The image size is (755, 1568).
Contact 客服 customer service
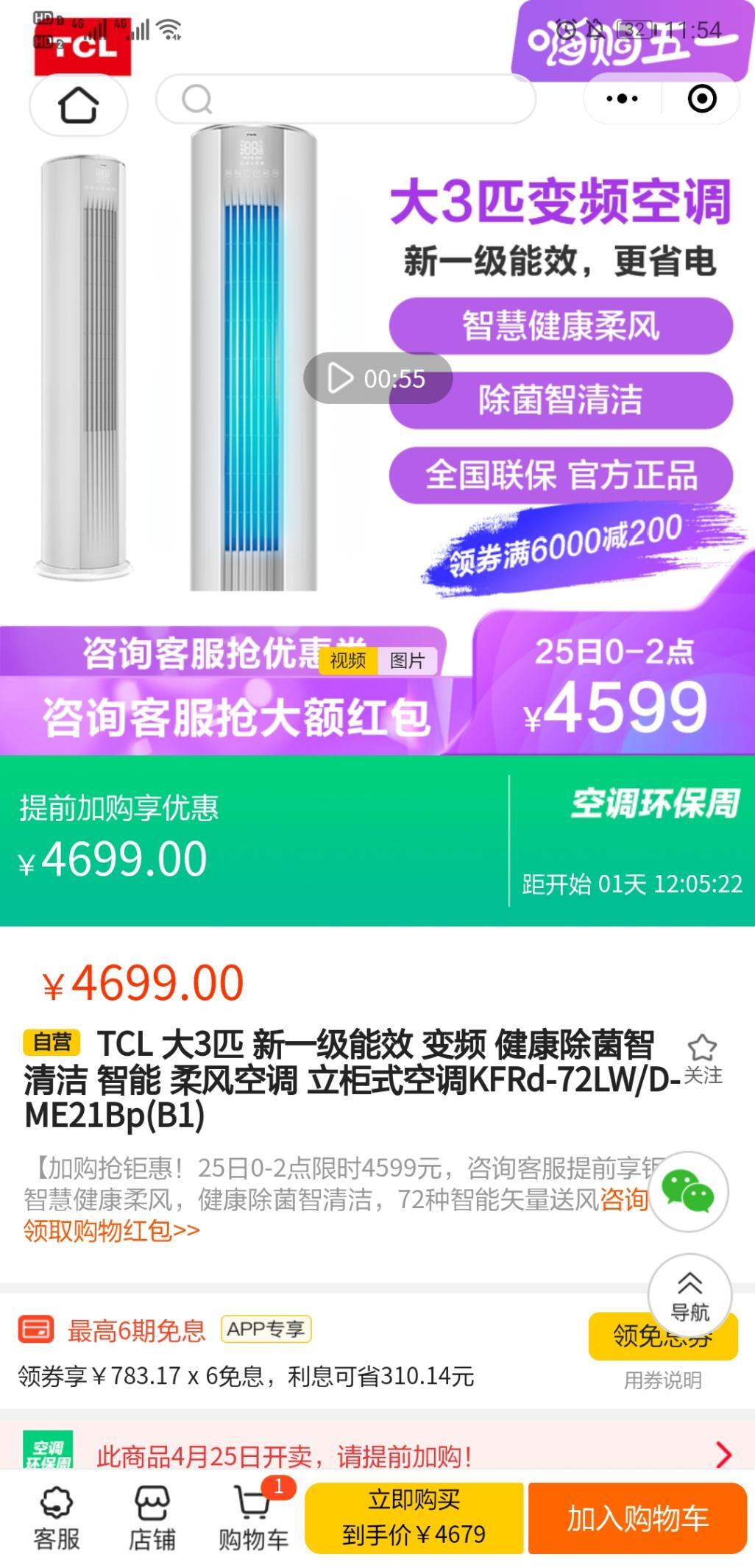[x=56, y=1518]
